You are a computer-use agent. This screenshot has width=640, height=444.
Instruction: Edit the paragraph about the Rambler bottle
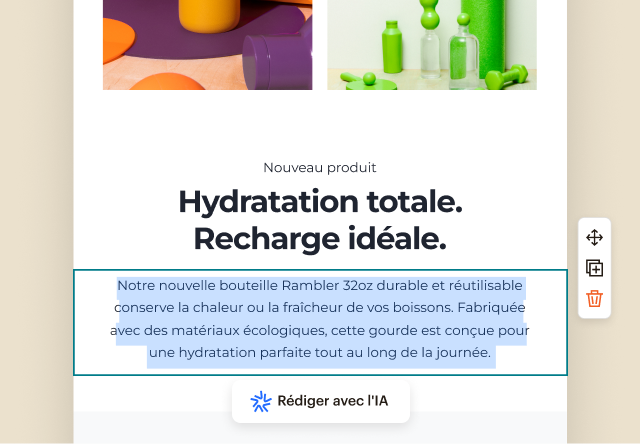(x=320, y=319)
